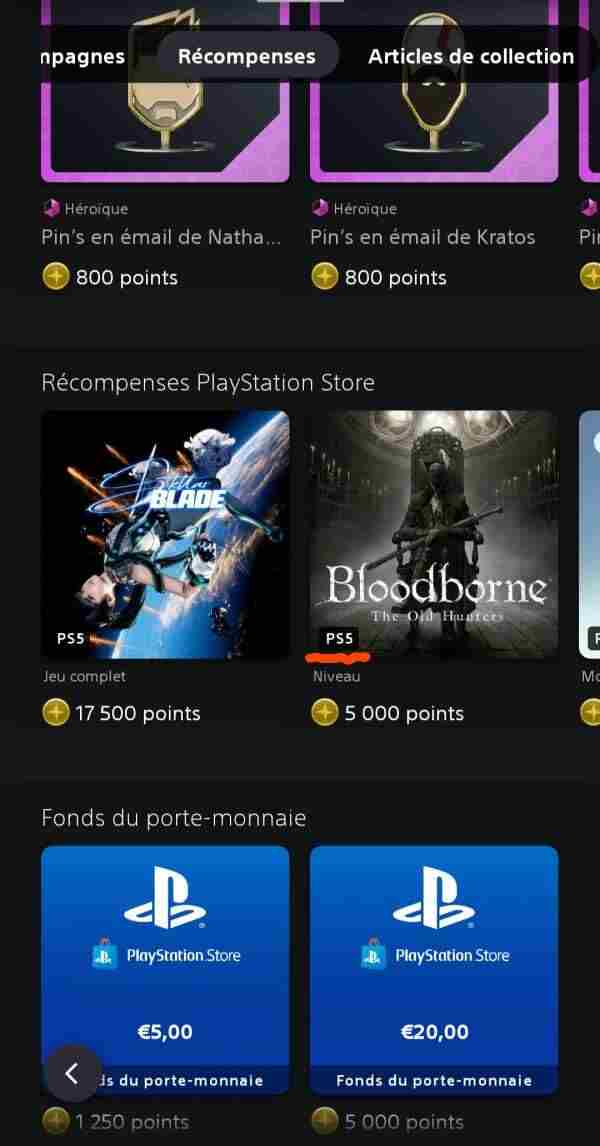
Task: Open the Articles de collection tab
Action: tap(470, 57)
